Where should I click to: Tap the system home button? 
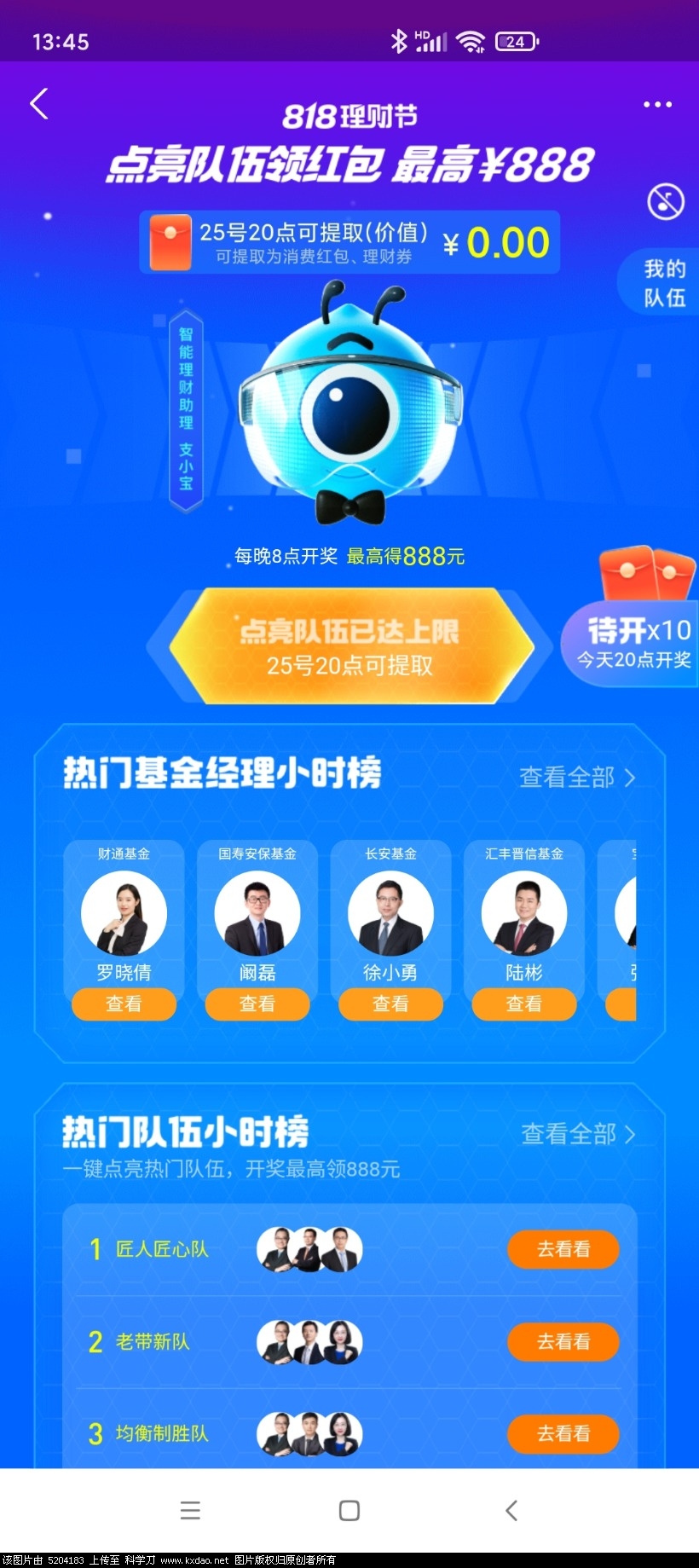(x=349, y=1510)
